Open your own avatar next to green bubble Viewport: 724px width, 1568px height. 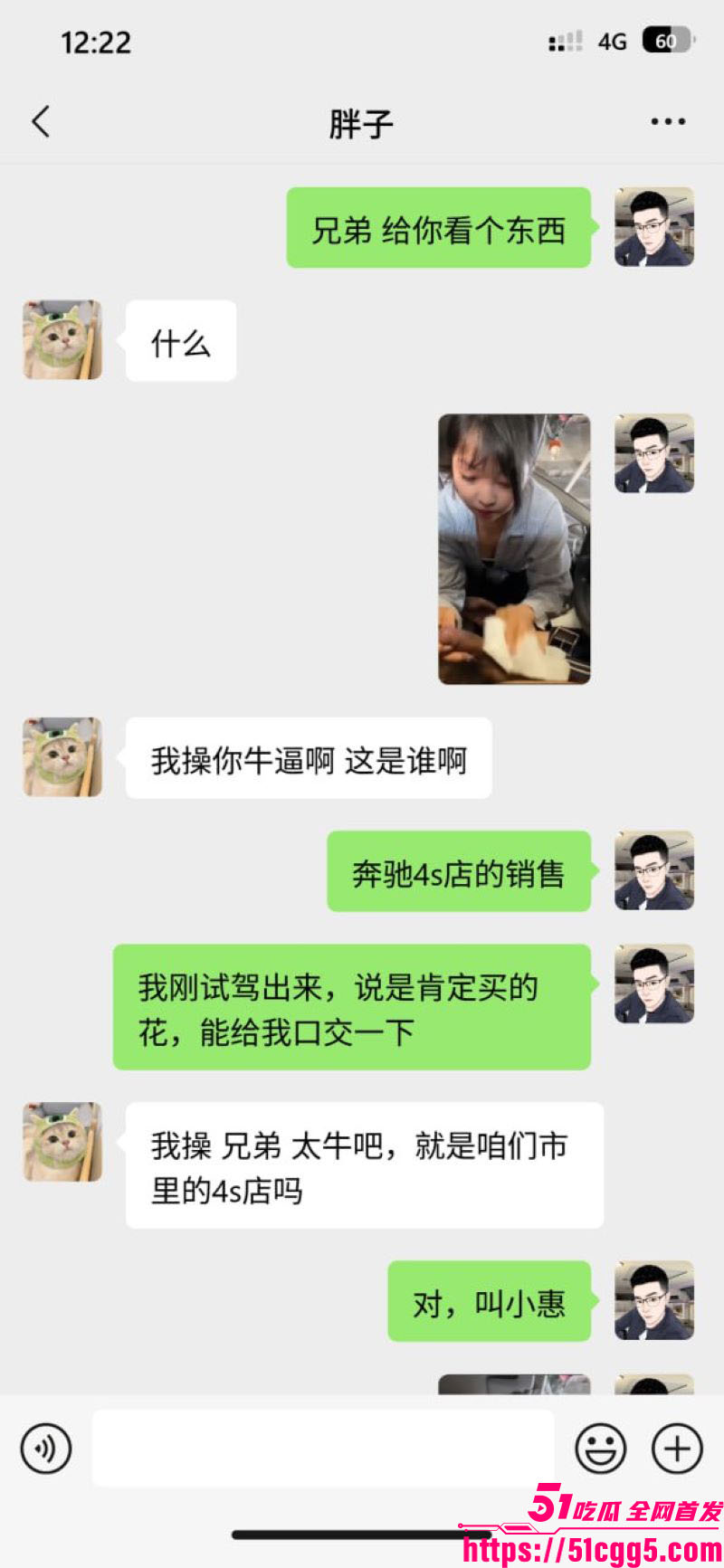pos(653,227)
